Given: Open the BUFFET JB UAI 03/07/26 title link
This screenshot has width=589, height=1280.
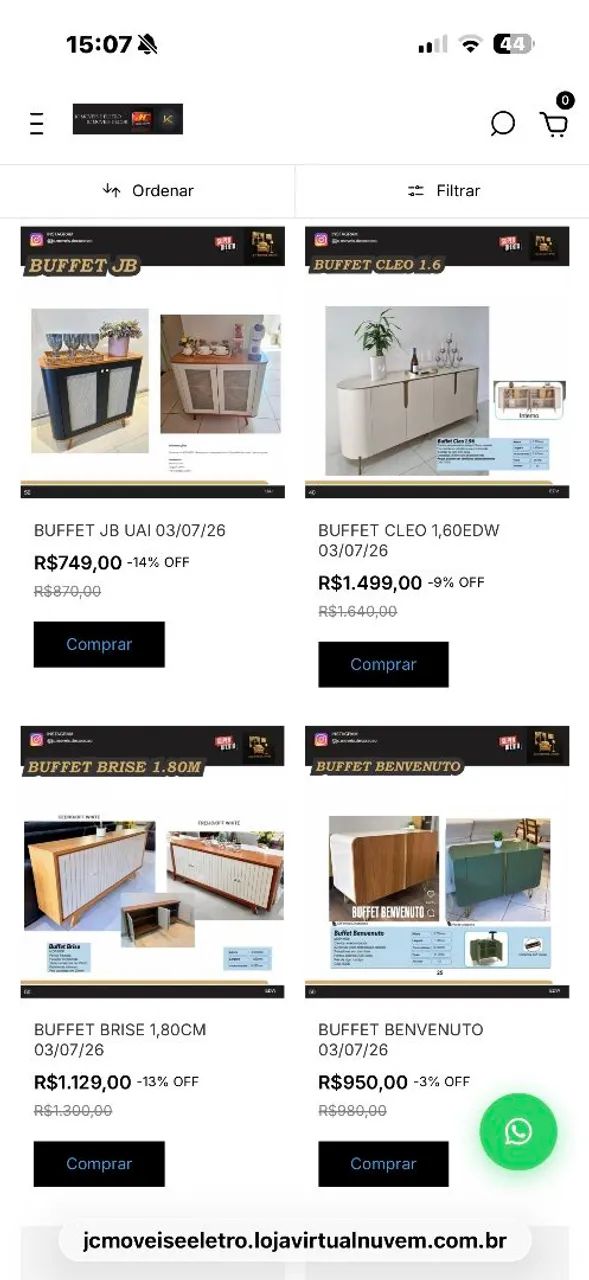Looking at the screenshot, I should 130,530.
